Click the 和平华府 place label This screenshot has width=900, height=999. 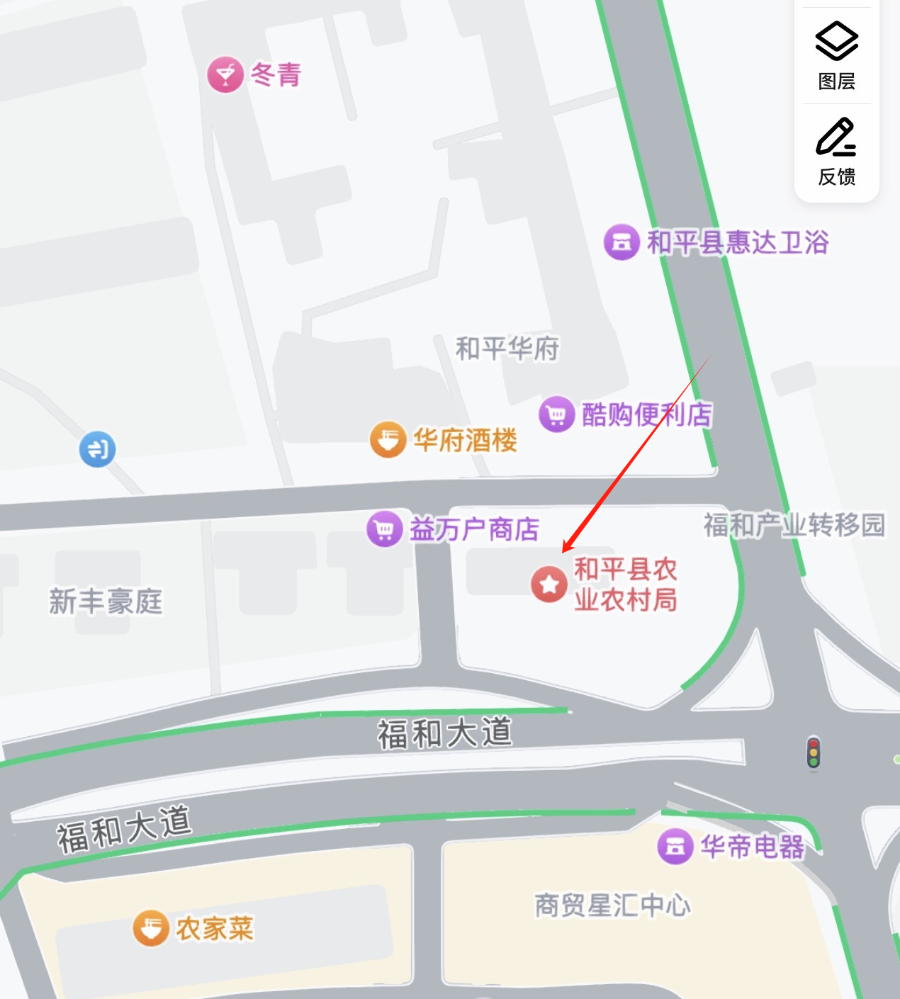[507, 349]
